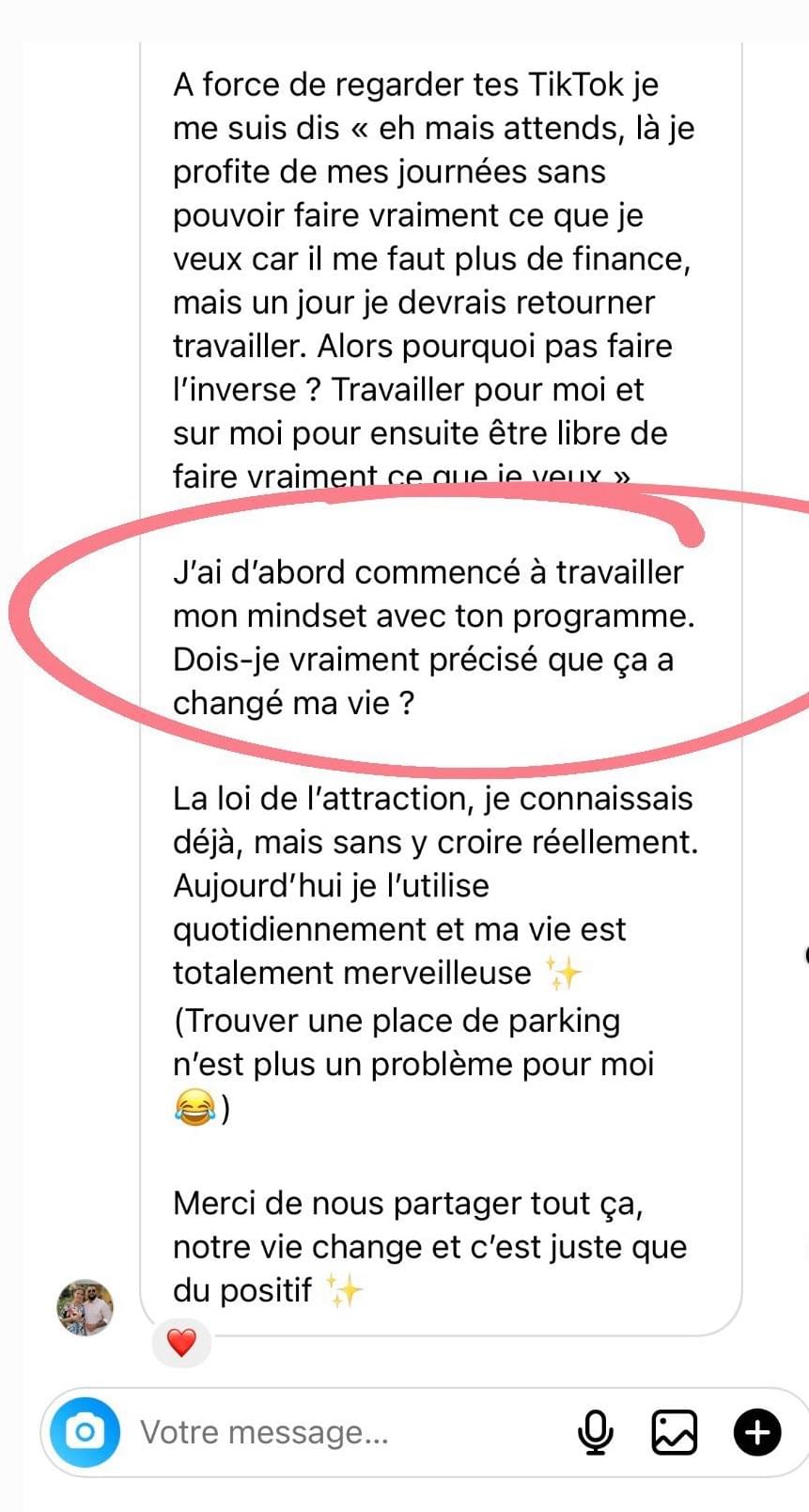Focus the "Votre message..." text field
The height and width of the screenshot is (1512, 809).
(348, 1432)
